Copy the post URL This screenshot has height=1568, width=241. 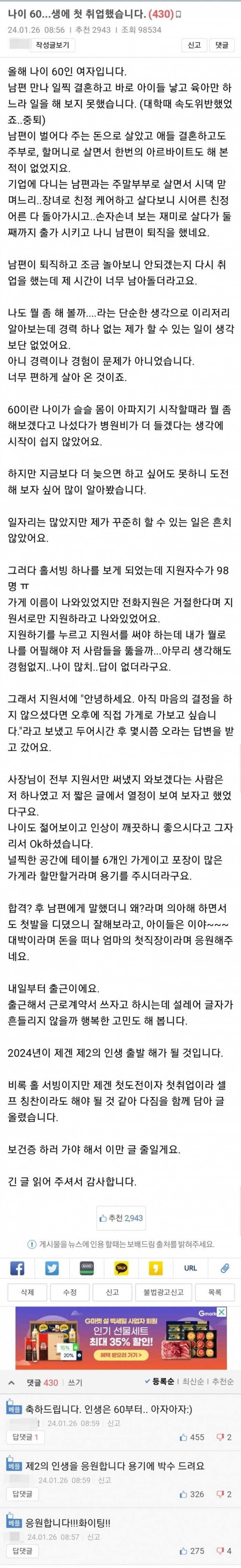pos(190,1268)
